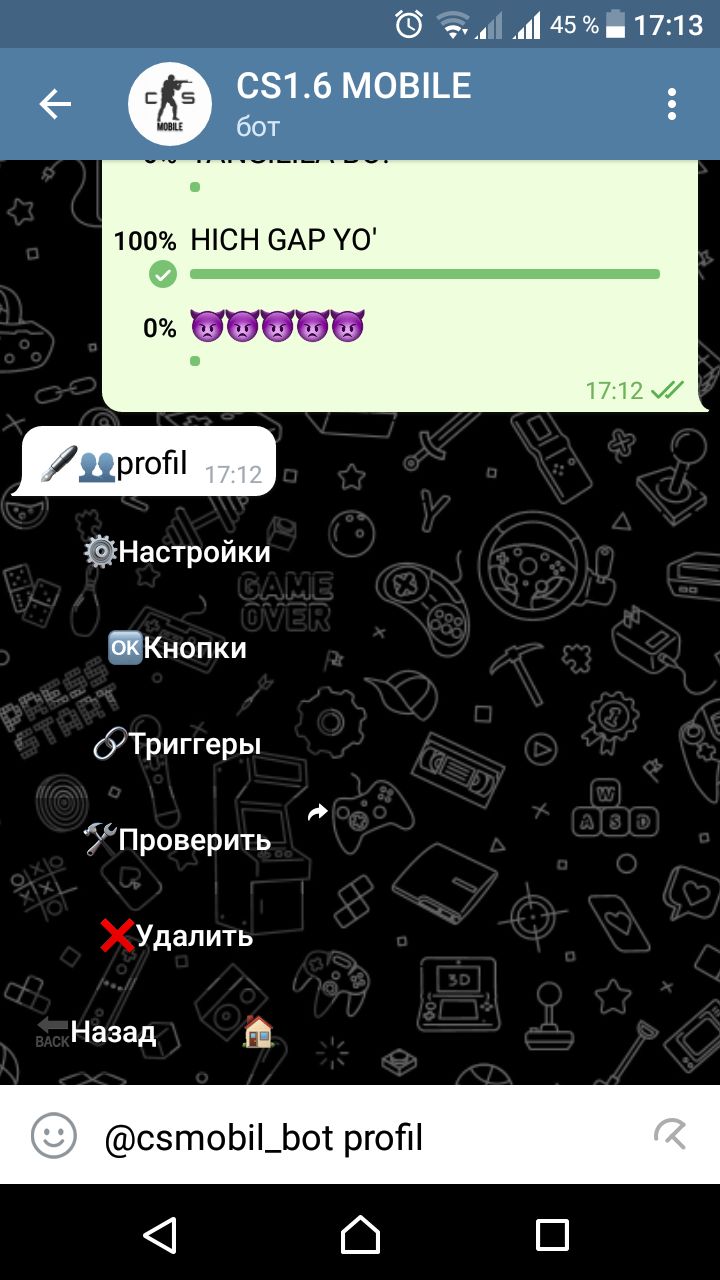The height and width of the screenshot is (1280, 720).
Task: Focus the message text field
Action: (360, 1137)
